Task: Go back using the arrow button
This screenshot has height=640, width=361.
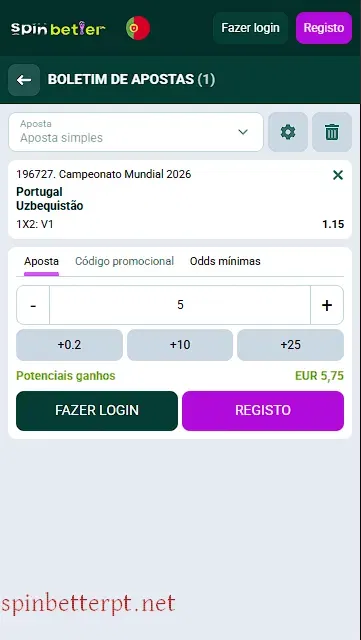Action: tap(24, 80)
